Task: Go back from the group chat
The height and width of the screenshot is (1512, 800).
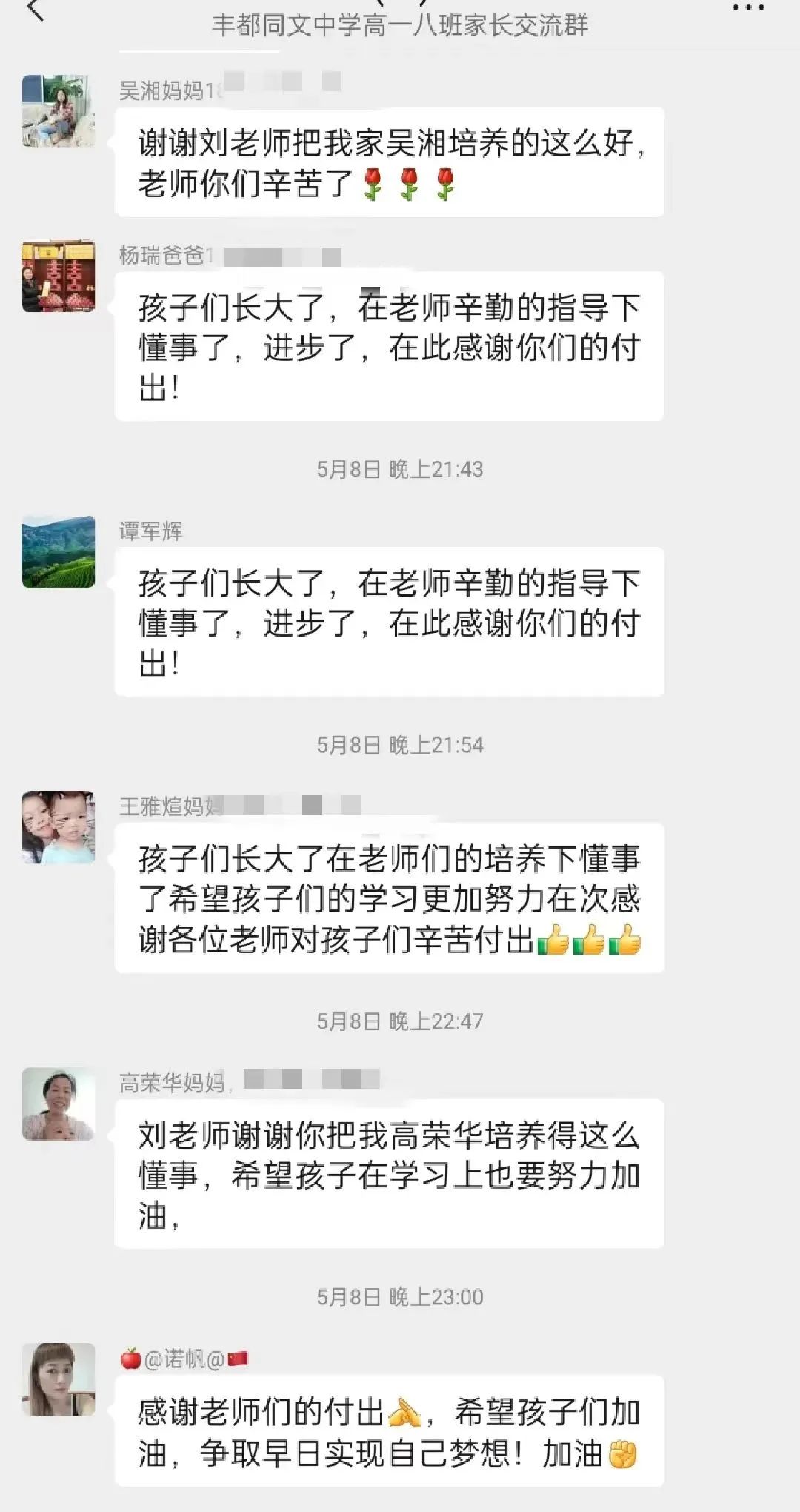Action: [x=35, y=10]
